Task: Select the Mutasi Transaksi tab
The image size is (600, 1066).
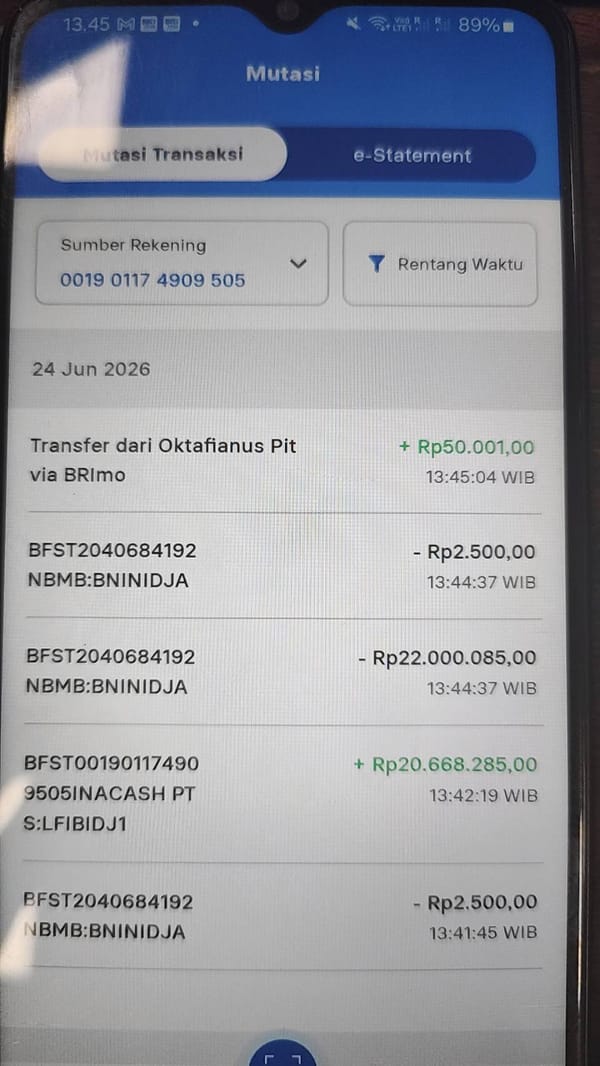Action: coord(162,154)
